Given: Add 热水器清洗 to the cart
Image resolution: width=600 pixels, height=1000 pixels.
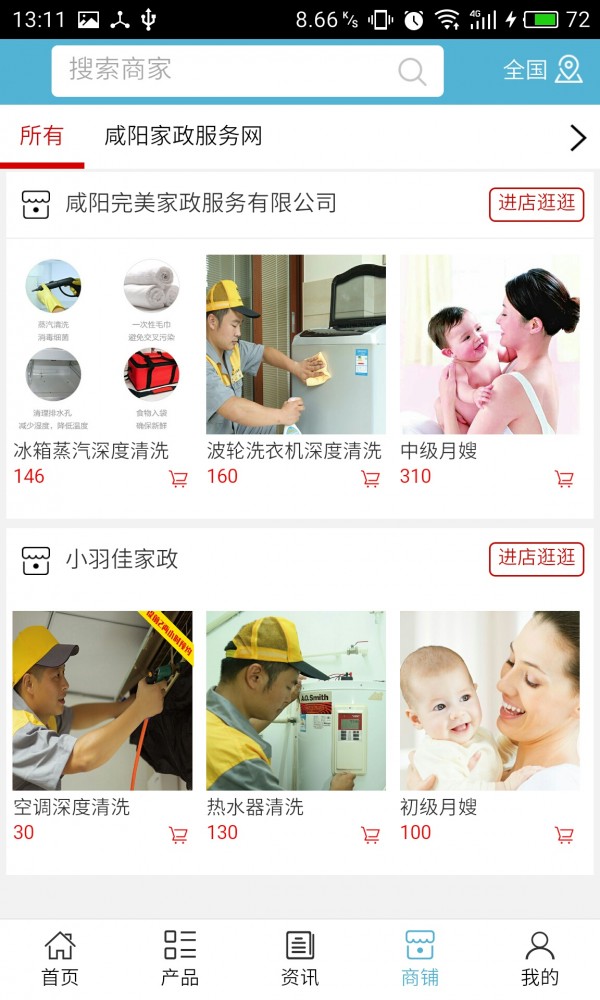Looking at the screenshot, I should pos(371,834).
